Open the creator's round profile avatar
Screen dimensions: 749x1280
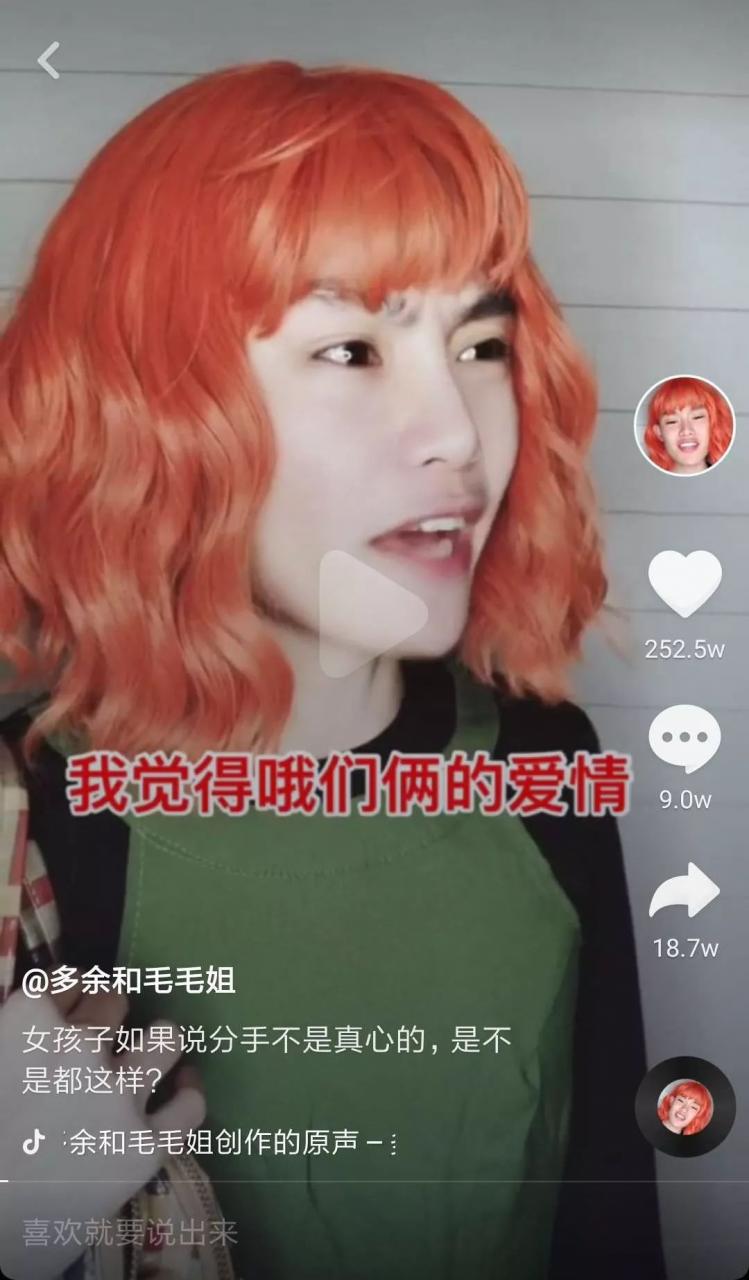(684, 425)
